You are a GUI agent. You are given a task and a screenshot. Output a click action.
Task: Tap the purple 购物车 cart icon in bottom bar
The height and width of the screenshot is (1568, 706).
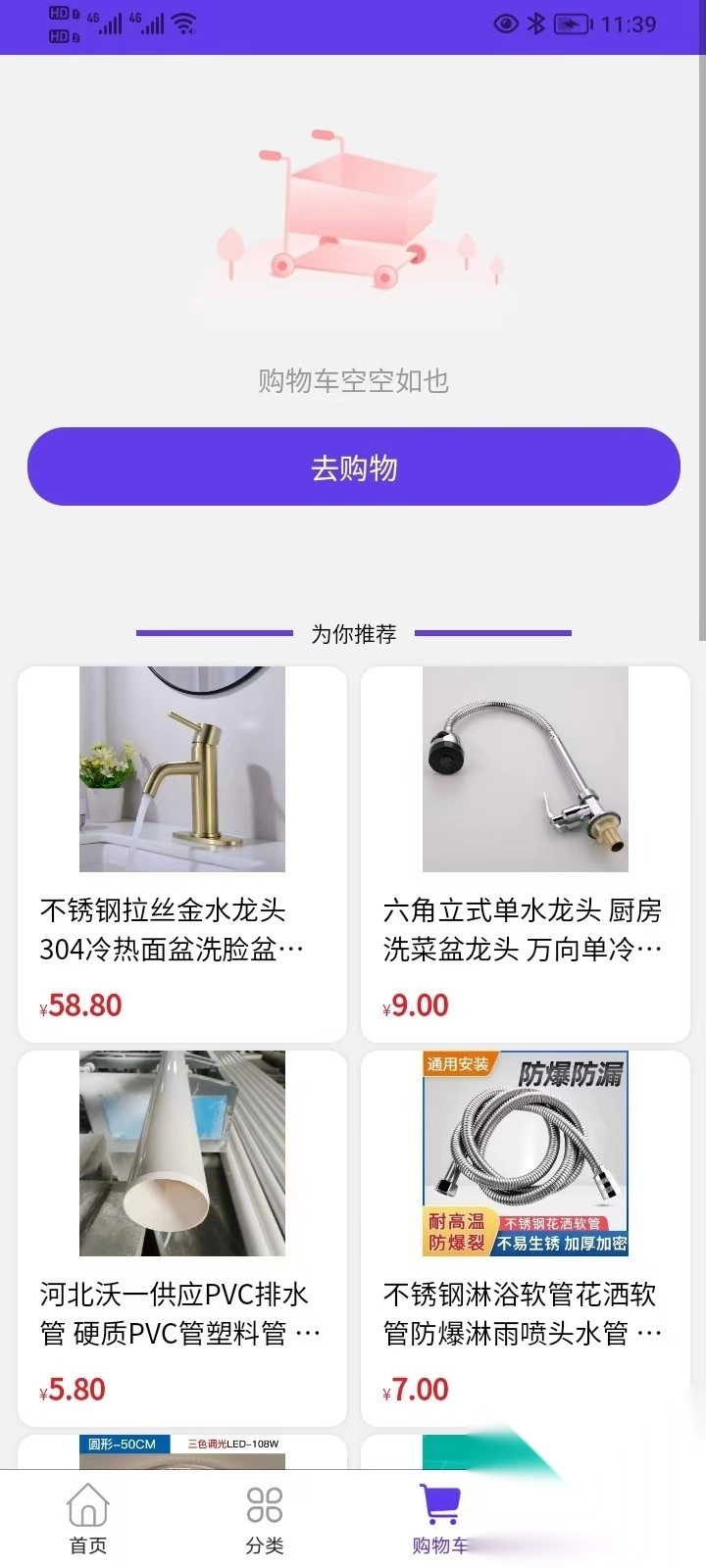click(x=440, y=1502)
